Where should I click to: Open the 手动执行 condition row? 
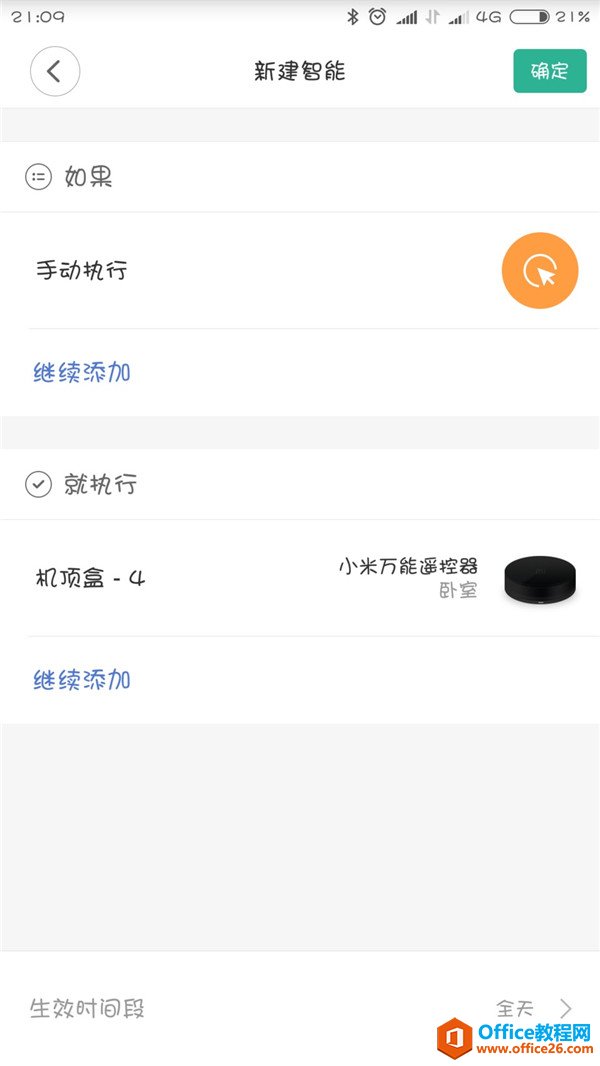coord(300,271)
